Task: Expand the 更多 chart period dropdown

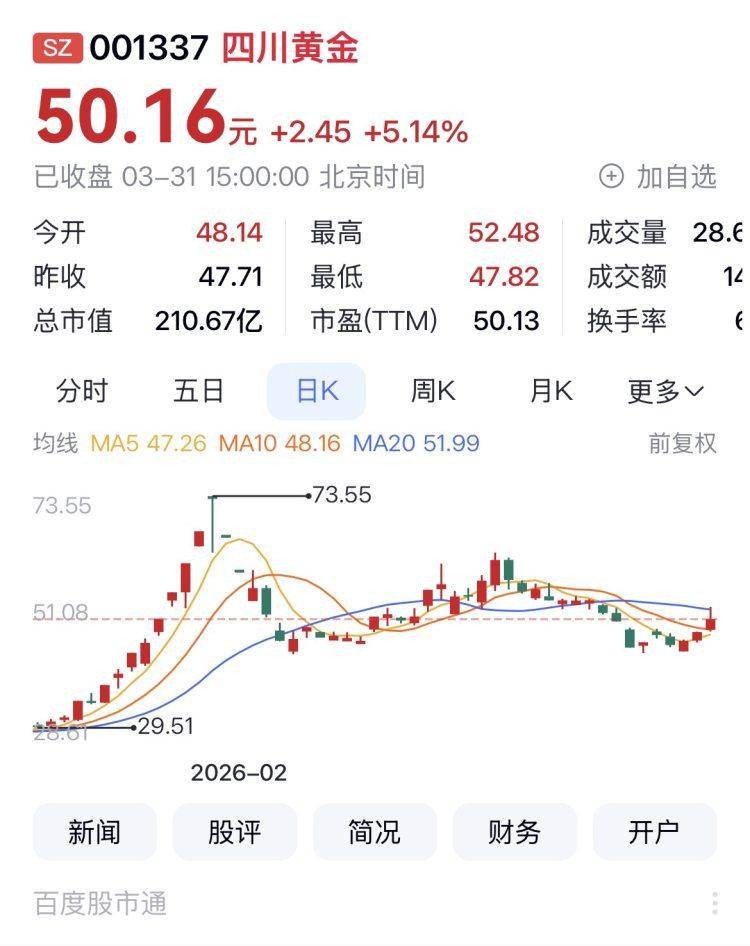Action: [x=665, y=391]
